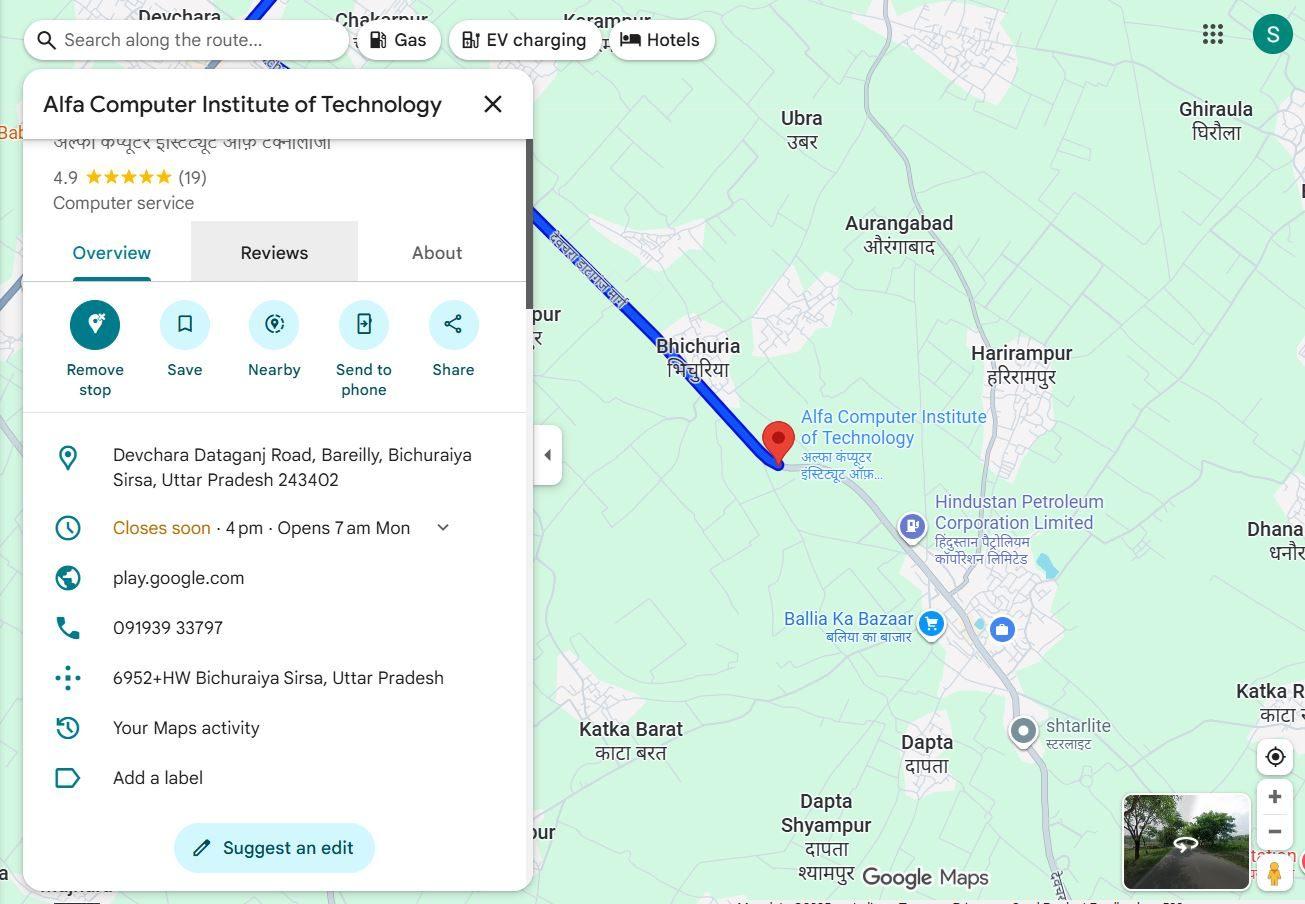Select the Gas filter chip
Image resolution: width=1305 pixels, height=904 pixels.
click(398, 40)
